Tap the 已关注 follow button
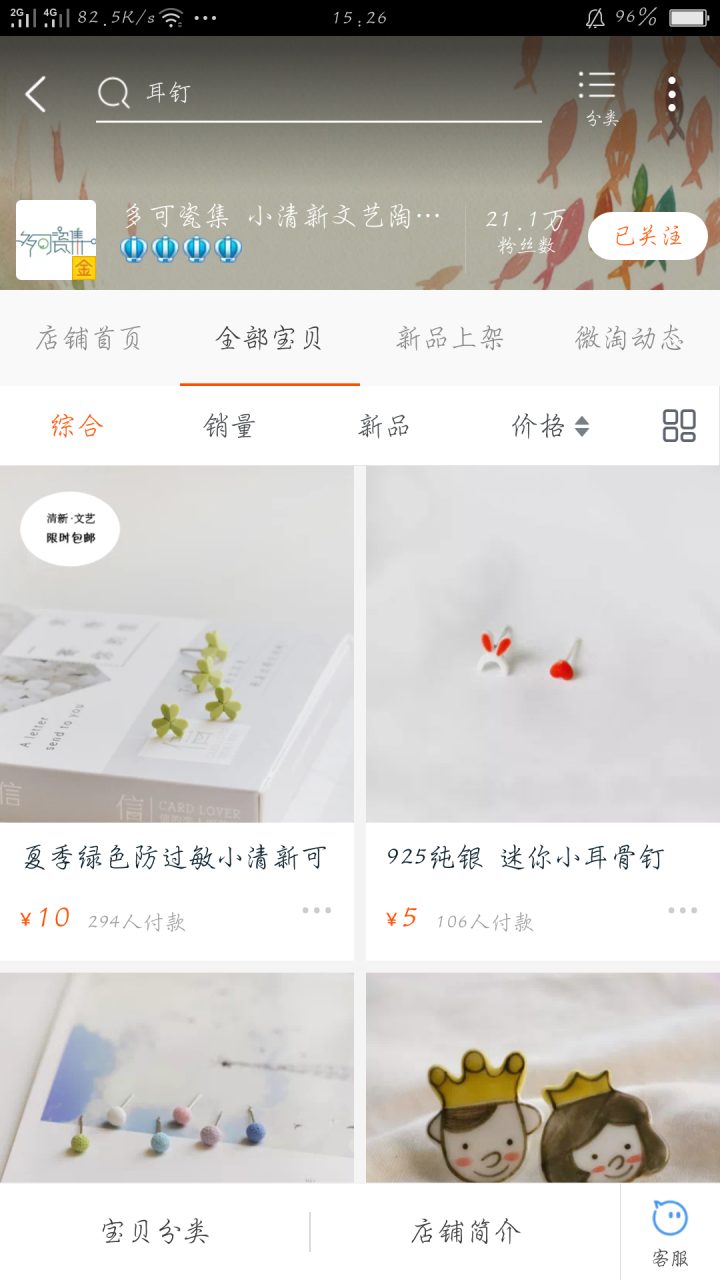 click(647, 237)
